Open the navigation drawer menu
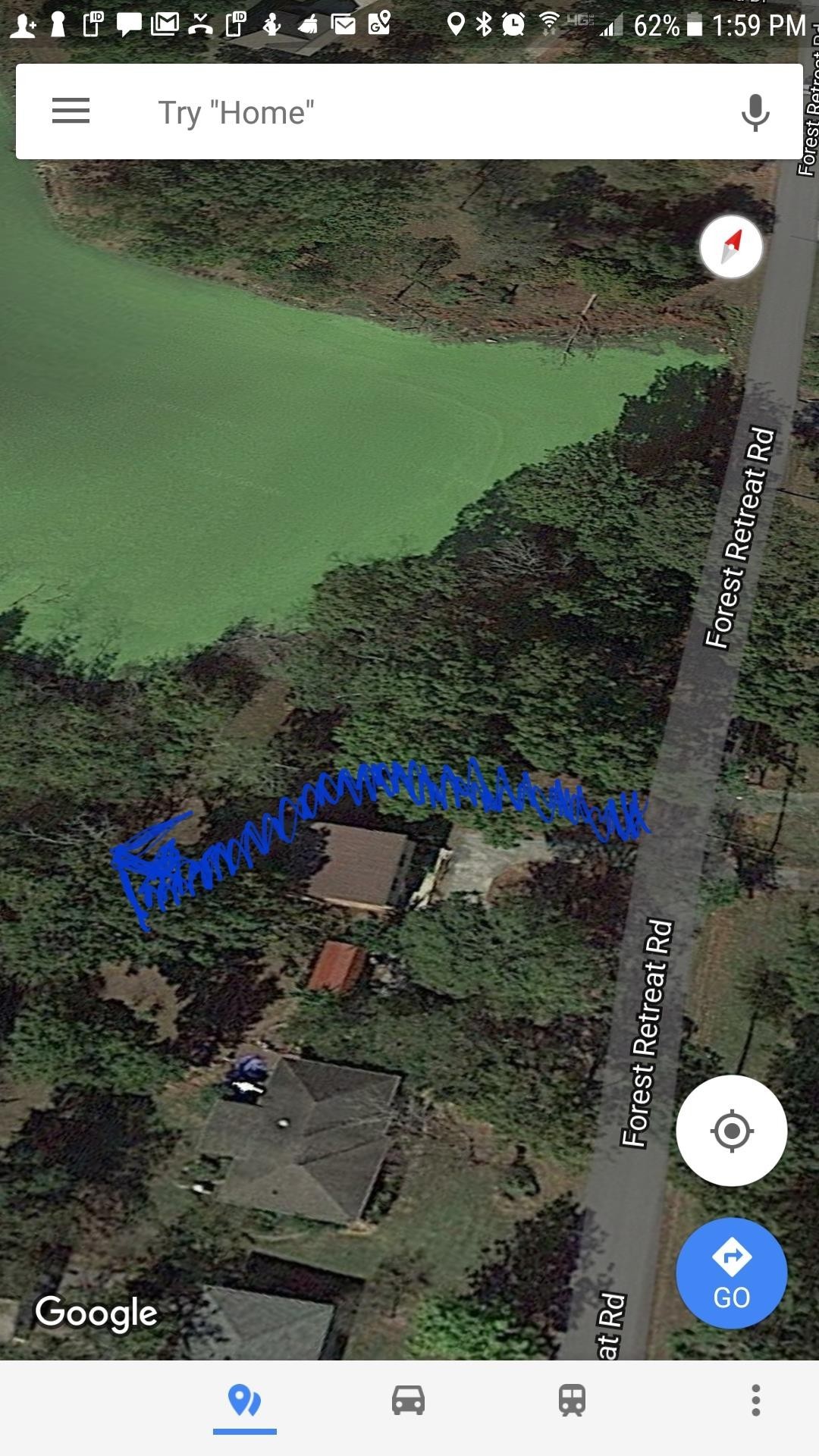The width and height of the screenshot is (819, 1456). tap(70, 111)
